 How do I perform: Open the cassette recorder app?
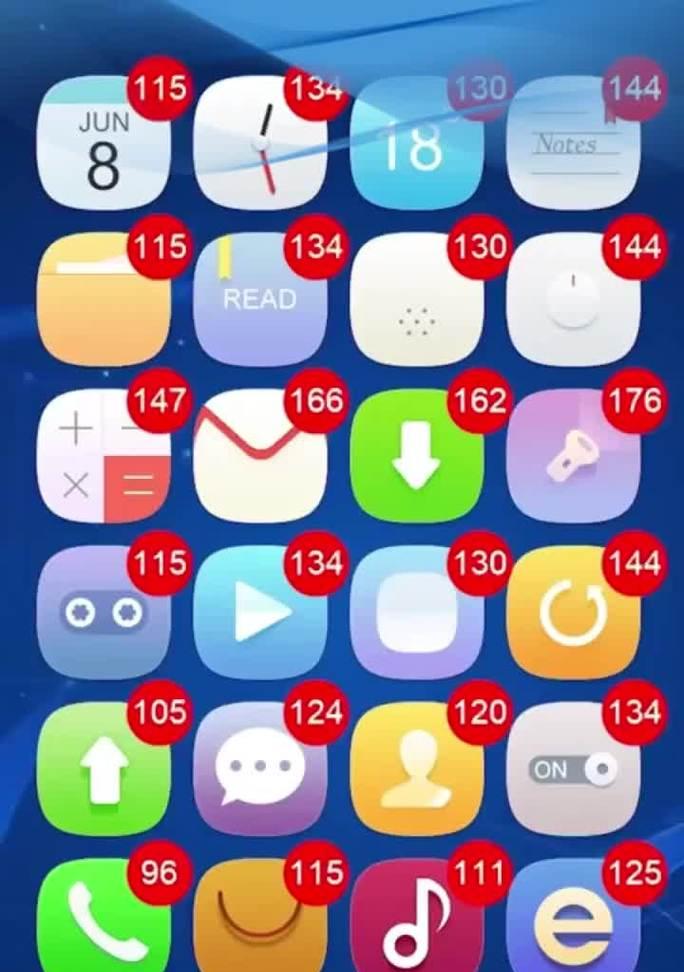pos(103,613)
